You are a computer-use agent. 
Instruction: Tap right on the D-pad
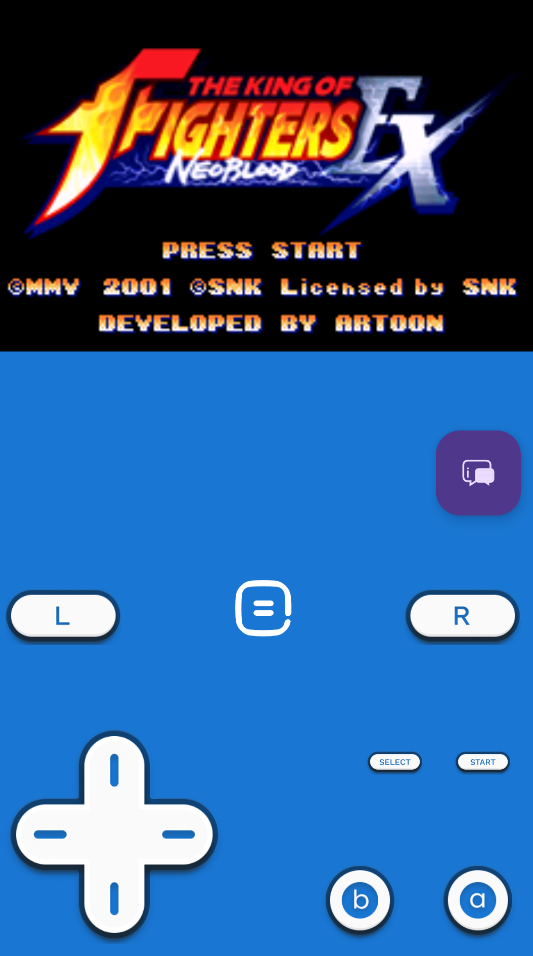pyautogui.click(x=179, y=834)
